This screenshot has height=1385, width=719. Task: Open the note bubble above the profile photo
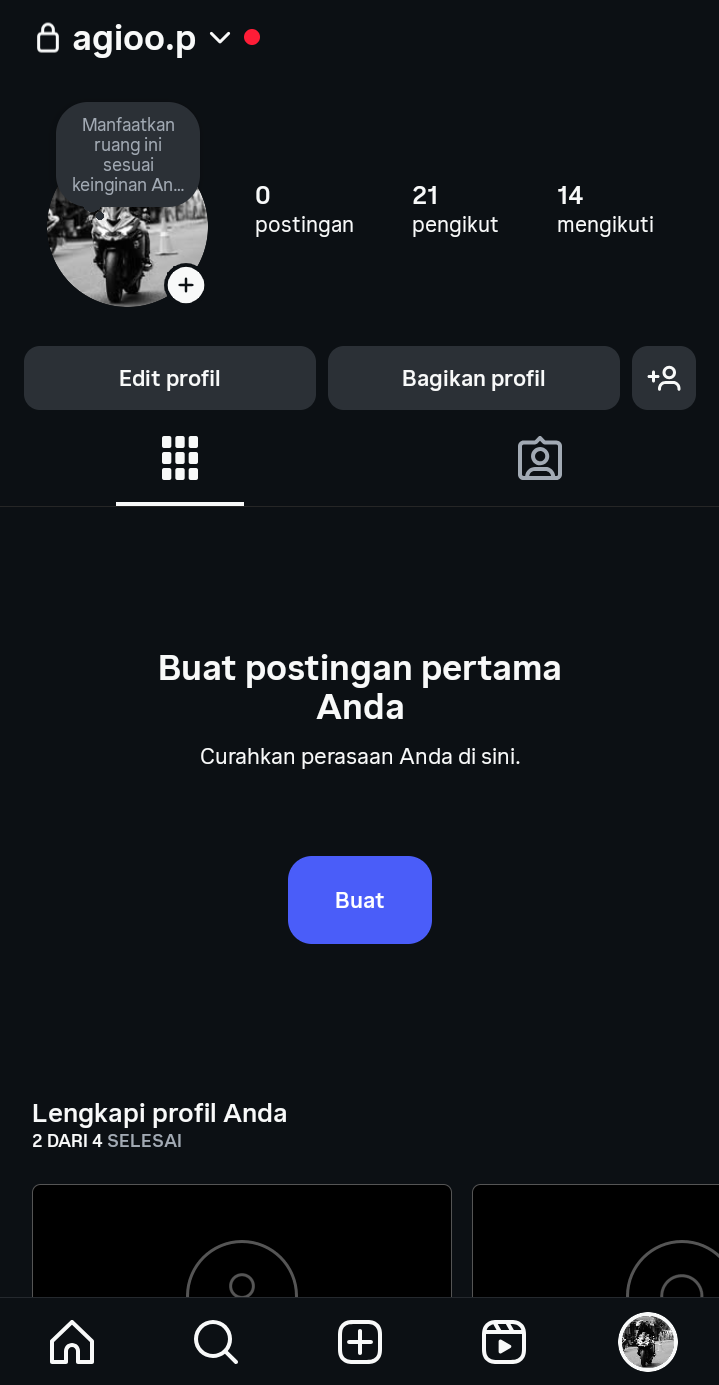tap(128, 155)
